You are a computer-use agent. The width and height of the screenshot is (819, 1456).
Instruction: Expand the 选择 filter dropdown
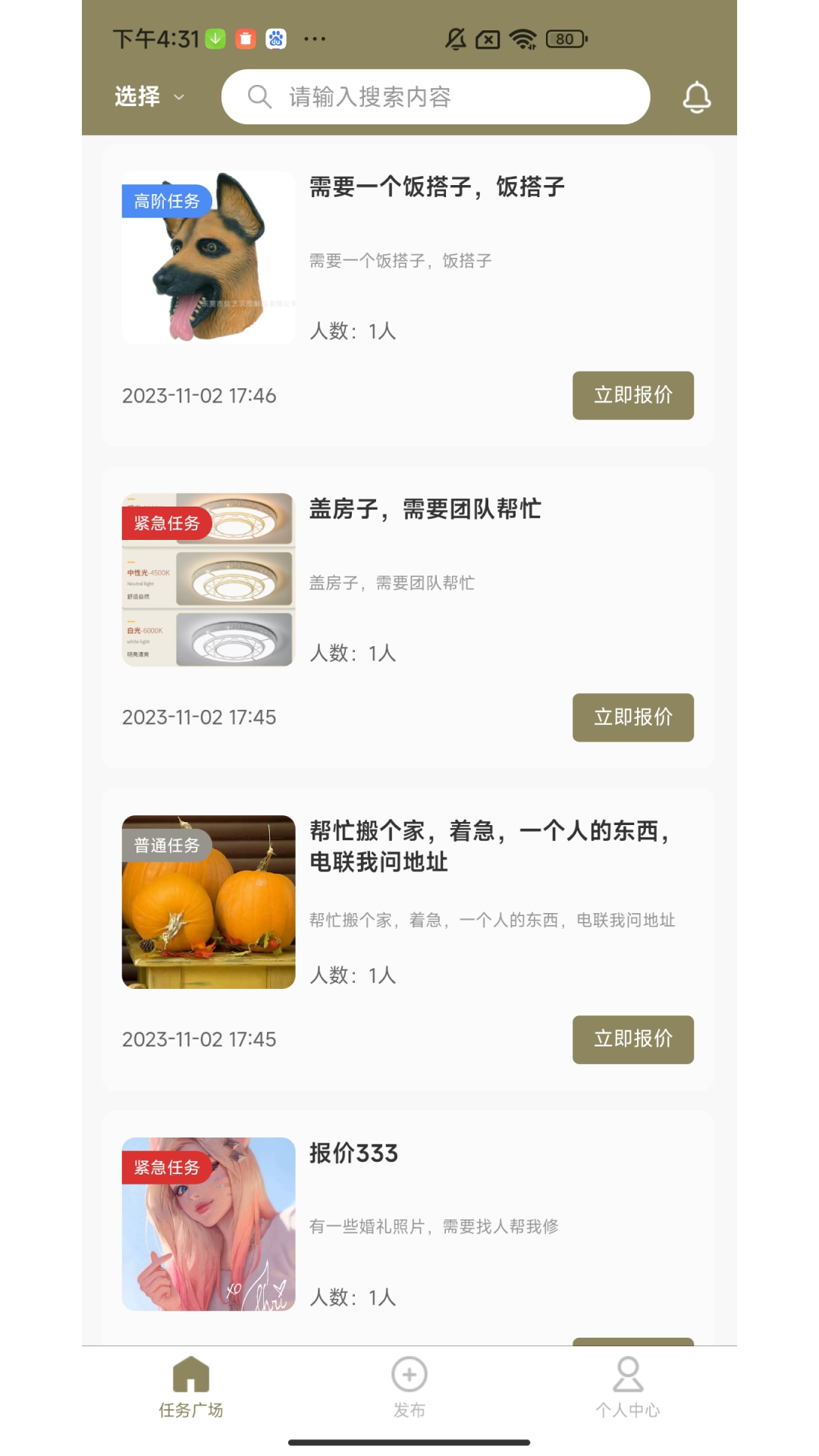[x=137, y=96]
